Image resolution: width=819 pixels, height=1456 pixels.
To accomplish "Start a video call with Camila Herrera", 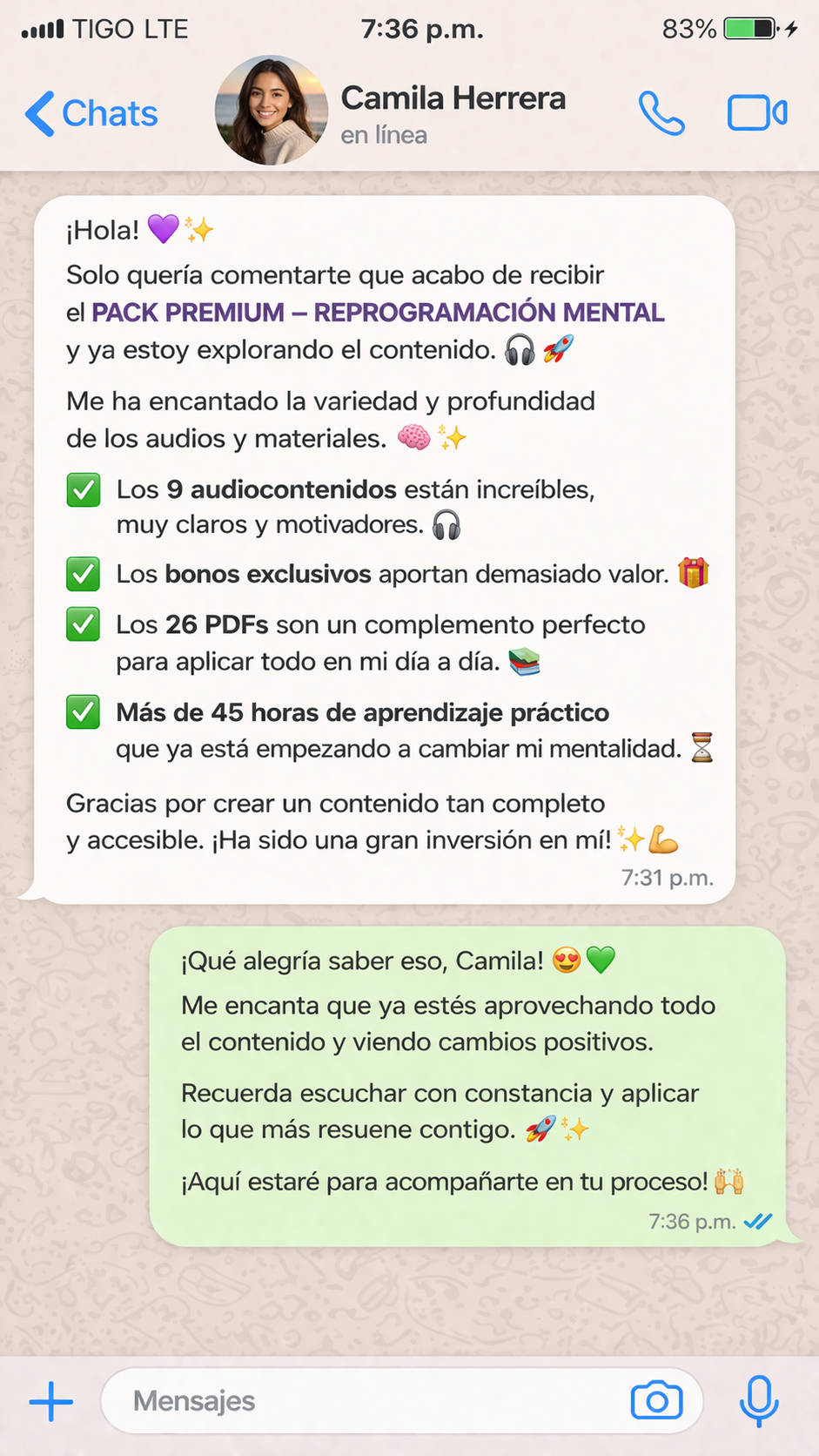I will 755,111.
